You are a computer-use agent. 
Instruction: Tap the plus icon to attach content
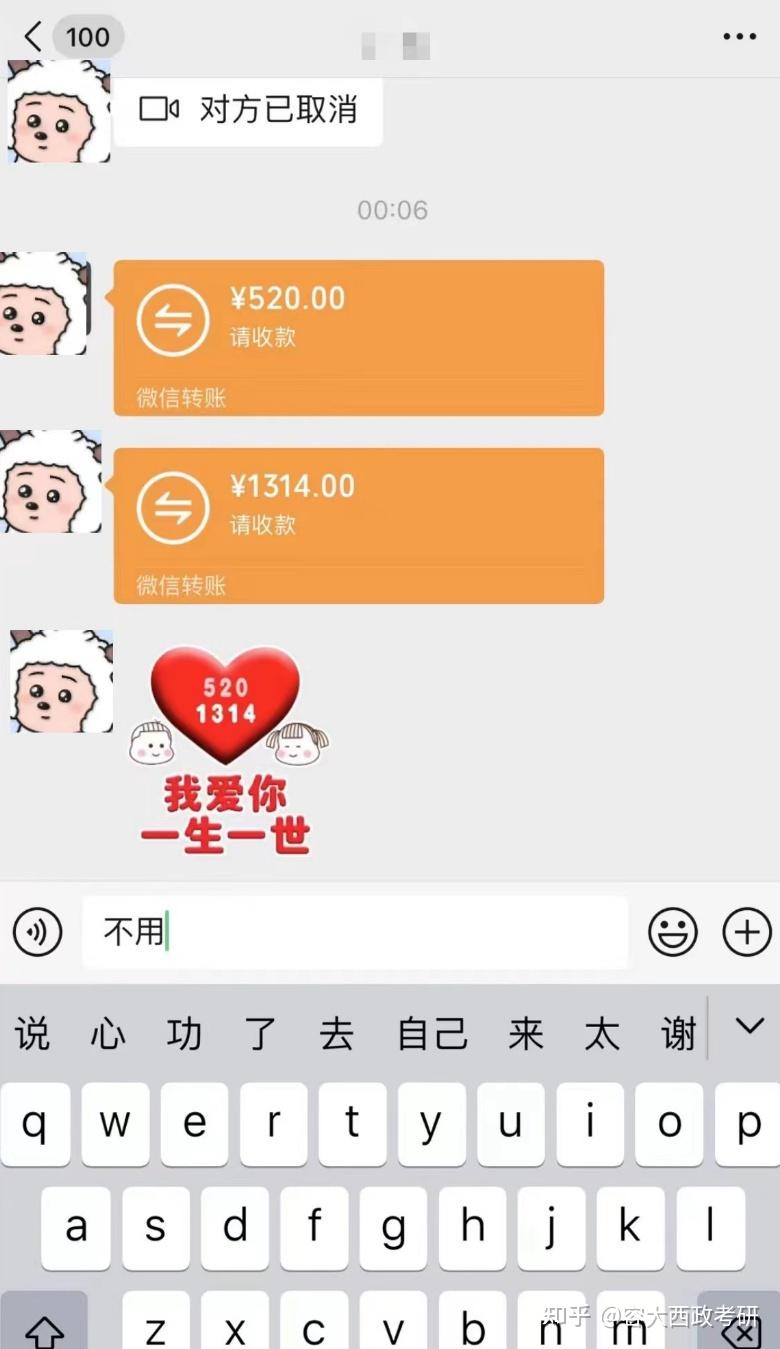pyautogui.click(x=745, y=931)
